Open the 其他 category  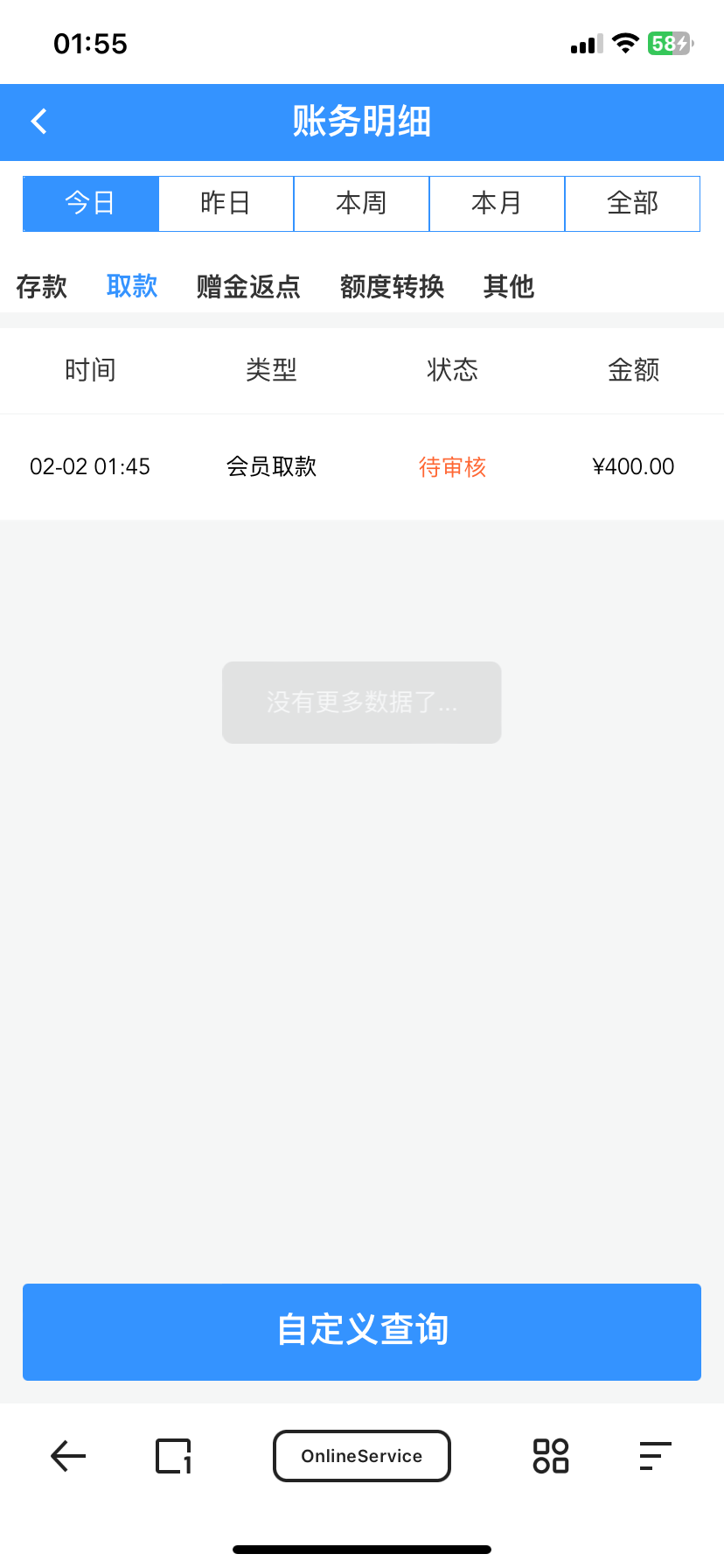coord(508,286)
